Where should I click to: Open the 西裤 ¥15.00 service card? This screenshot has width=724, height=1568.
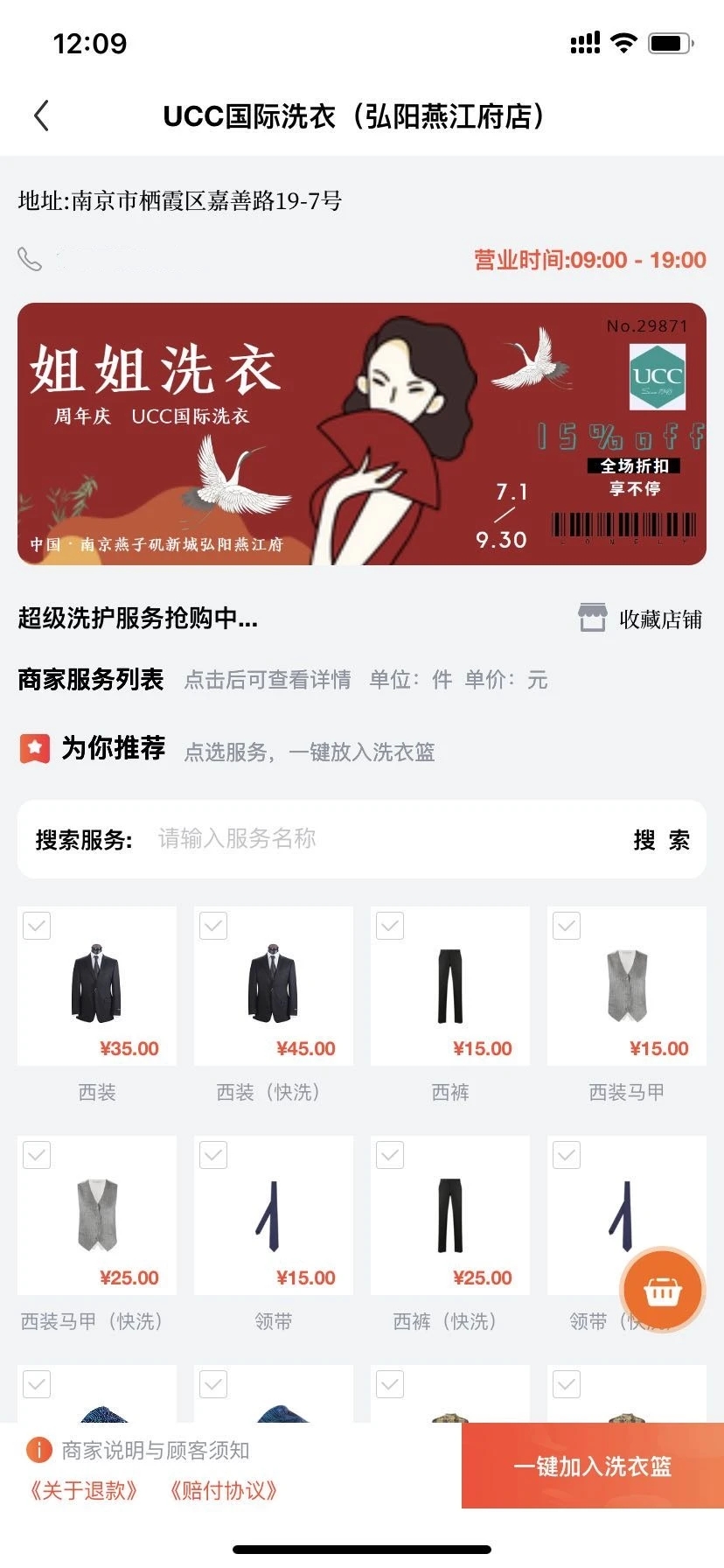(449, 986)
